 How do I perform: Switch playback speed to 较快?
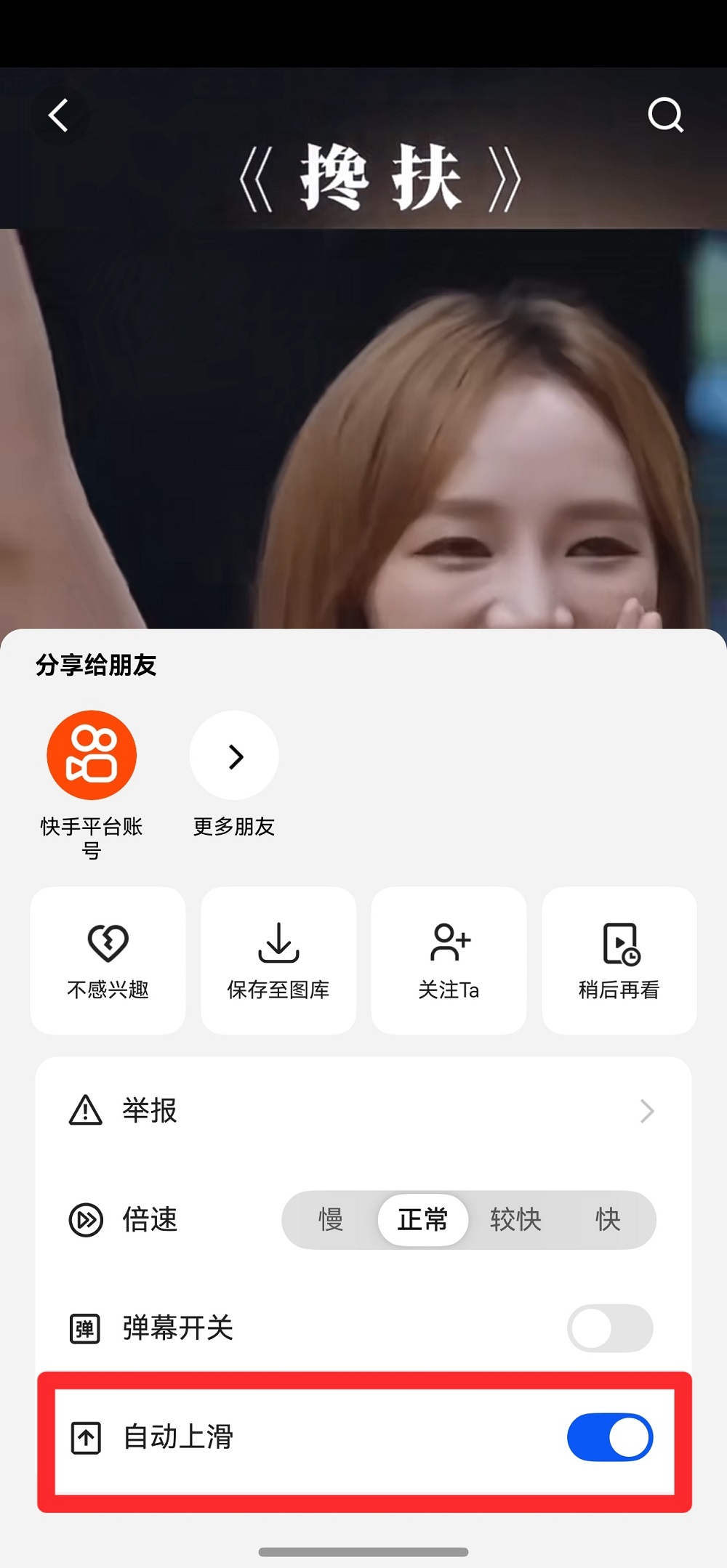pyautogui.click(x=515, y=1219)
